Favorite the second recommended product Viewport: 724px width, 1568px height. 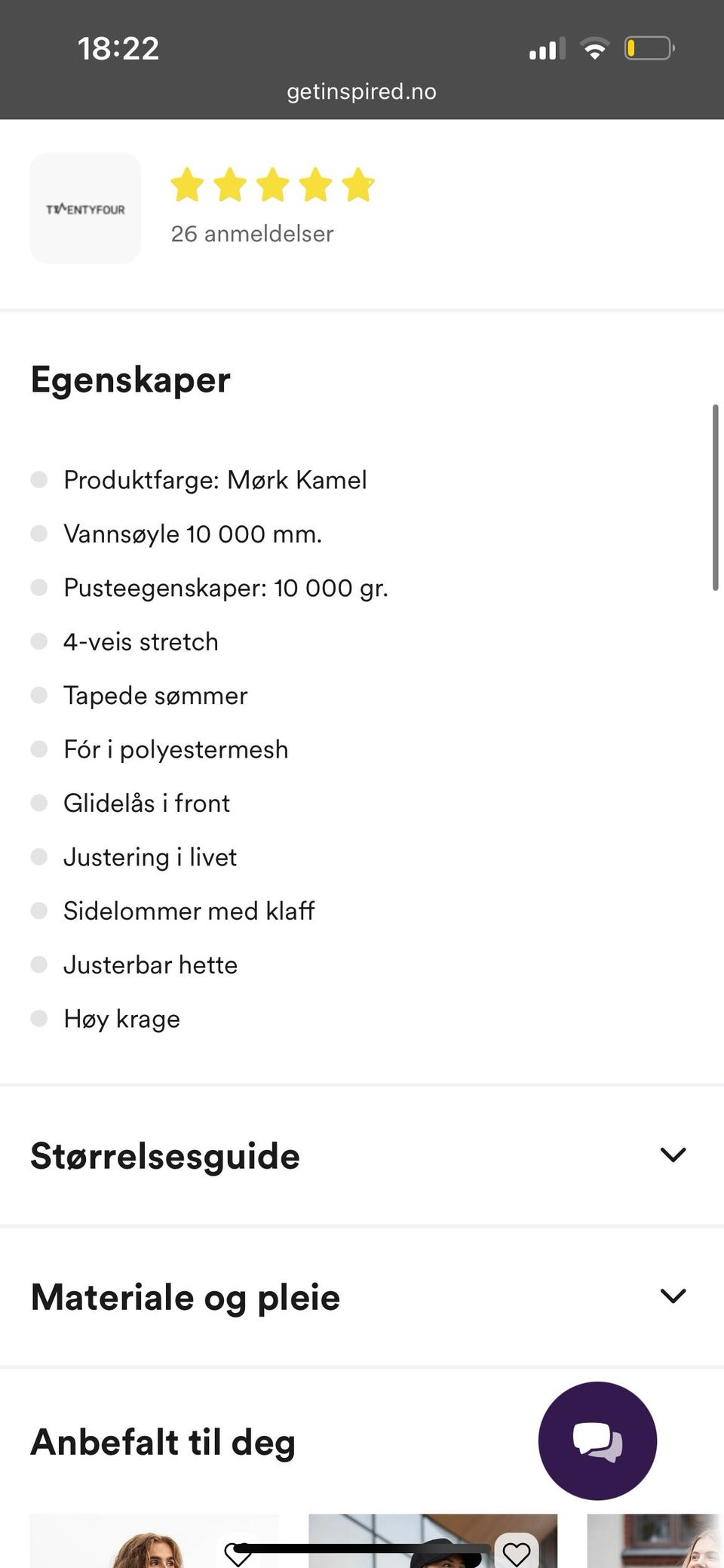click(517, 1553)
